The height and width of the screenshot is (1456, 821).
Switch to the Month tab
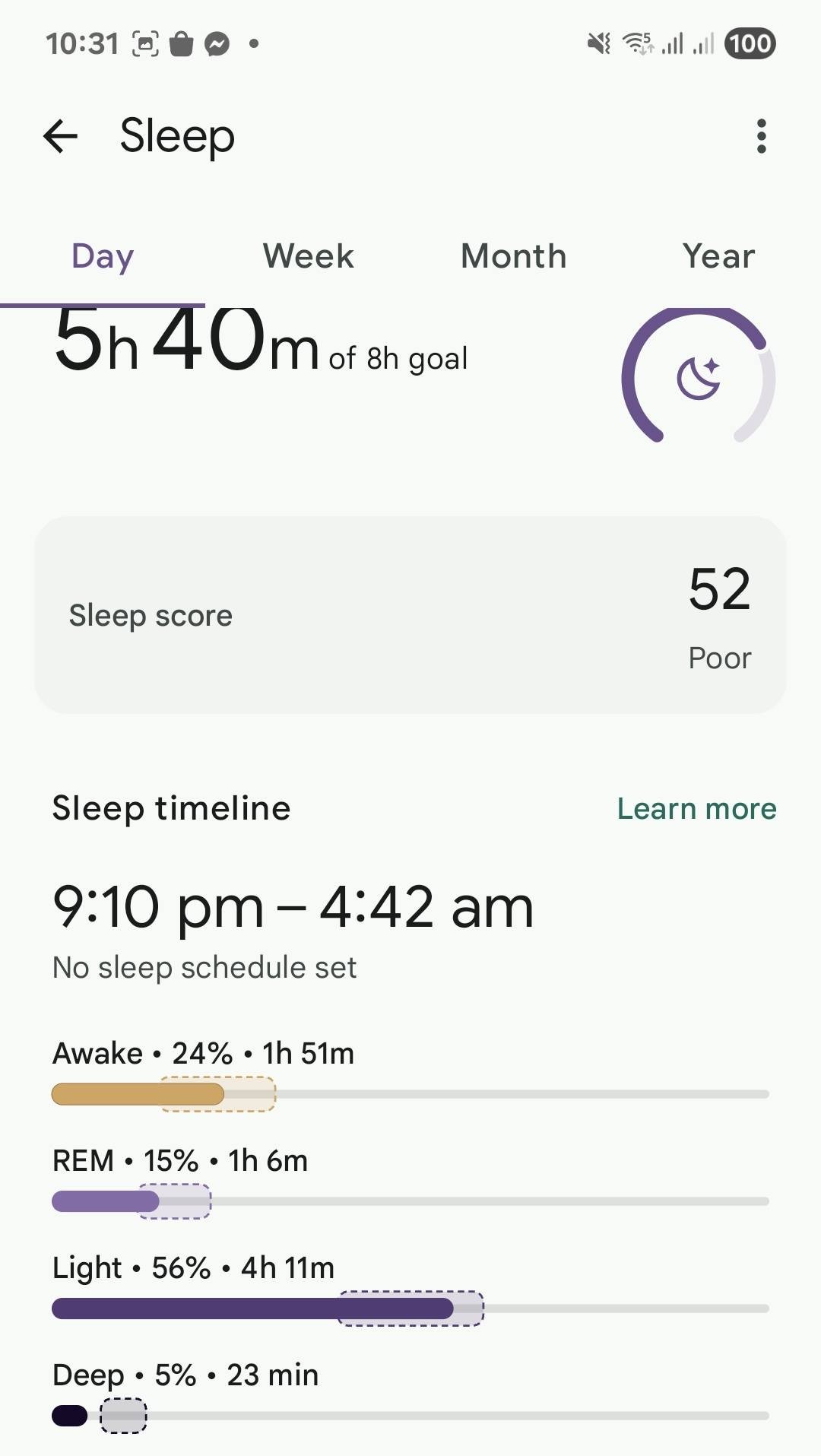tap(513, 257)
